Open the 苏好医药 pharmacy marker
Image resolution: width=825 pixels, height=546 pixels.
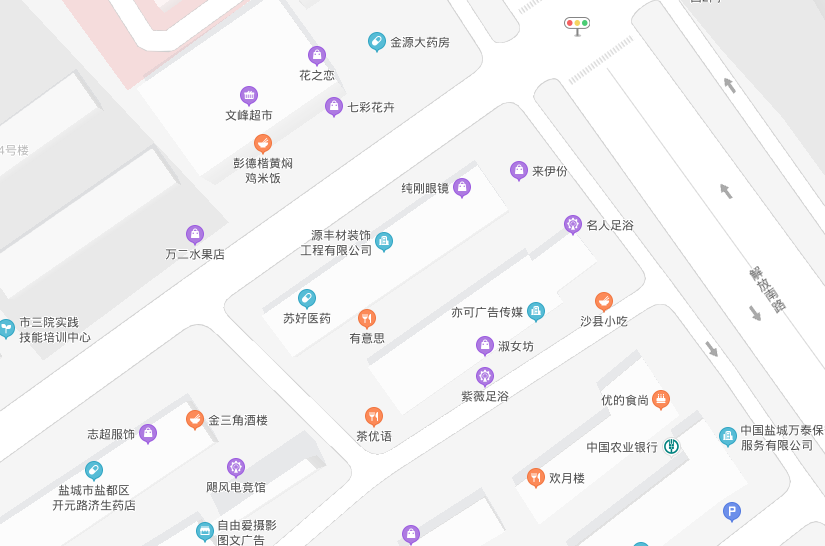tap(307, 298)
